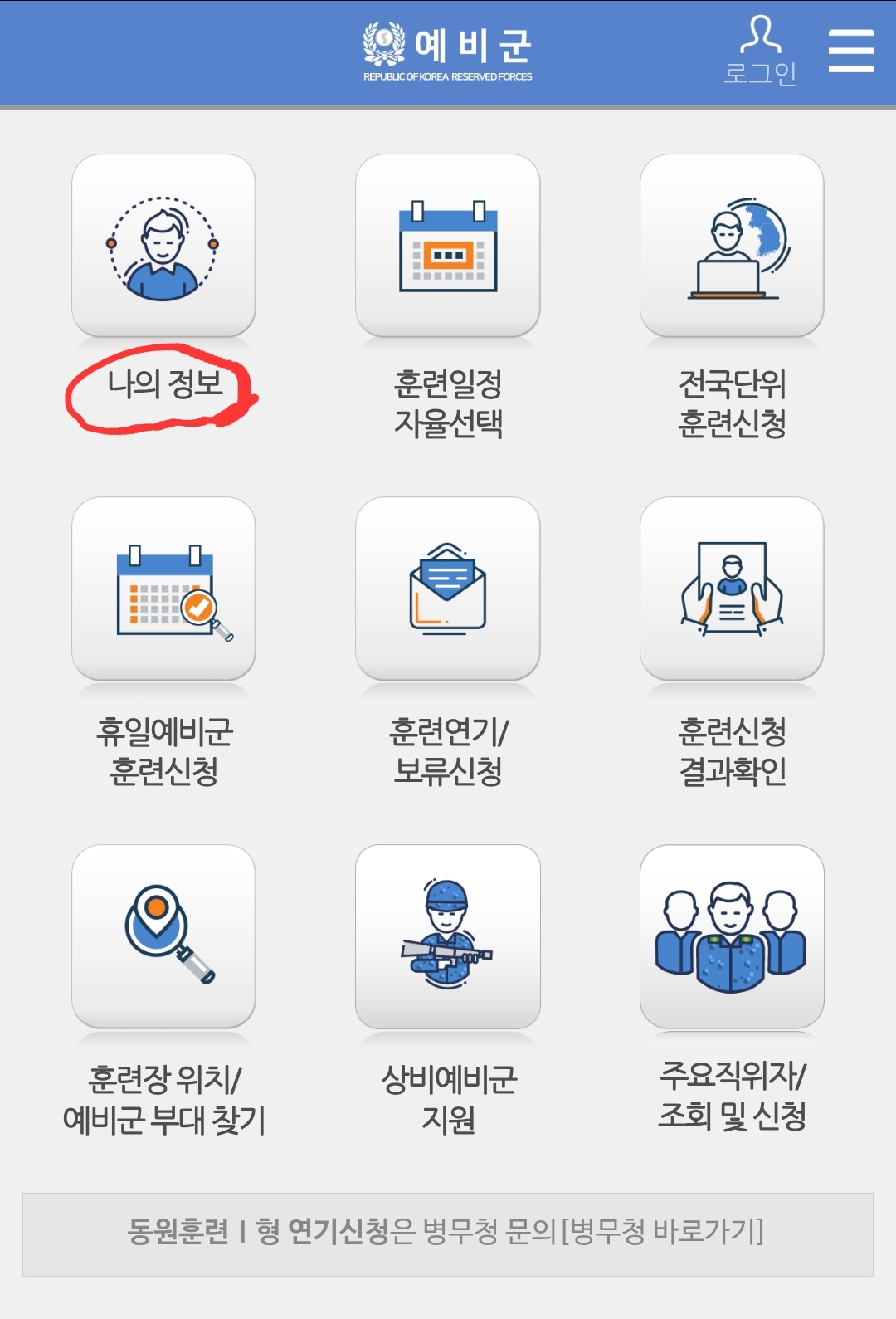This screenshot has width=896, height=1319.
Task: Click the 상비예비군 지원 soldier icon
Action: coord(448,938)
